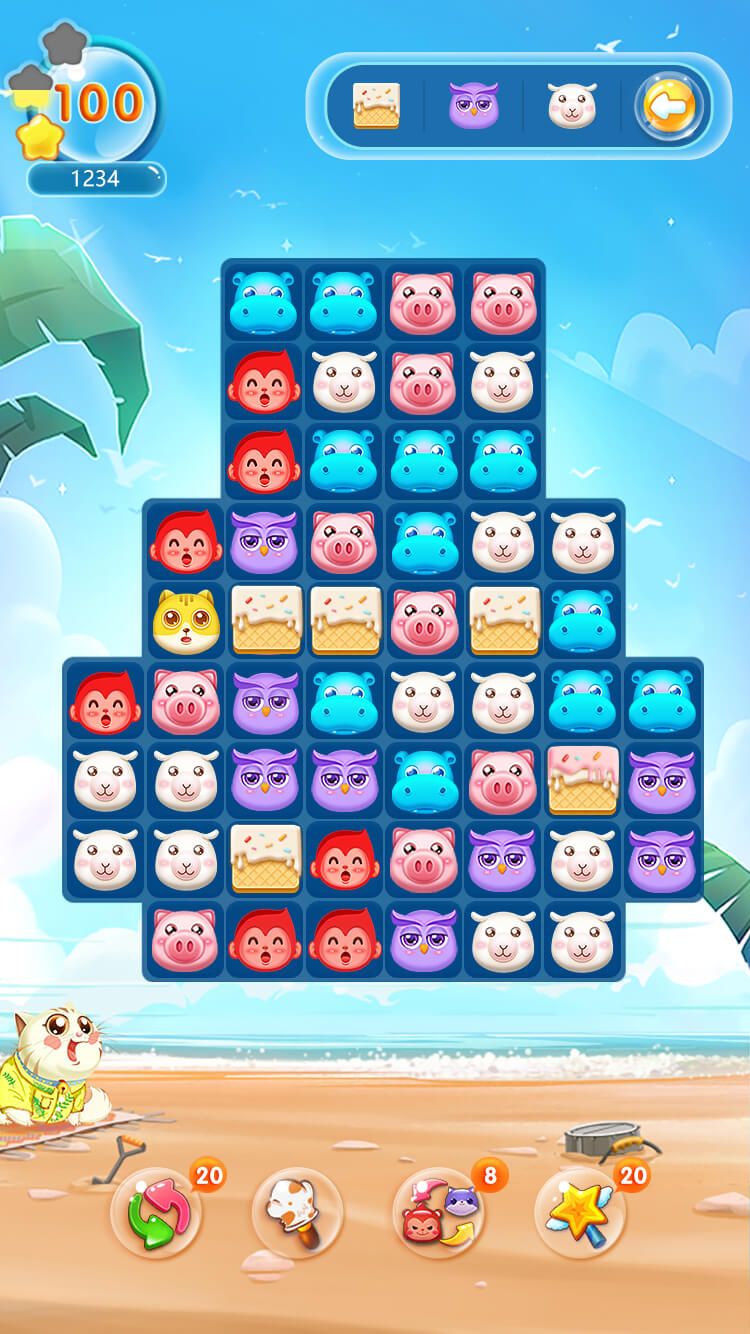Select the ice cream popsicle booster

(297, 1212)
